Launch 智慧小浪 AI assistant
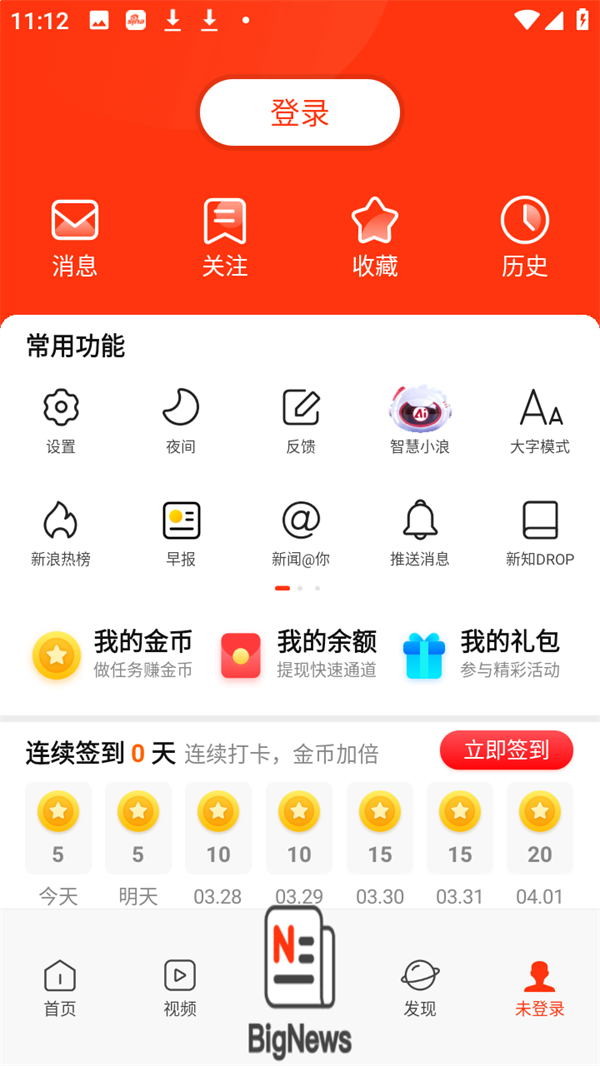 420,420
